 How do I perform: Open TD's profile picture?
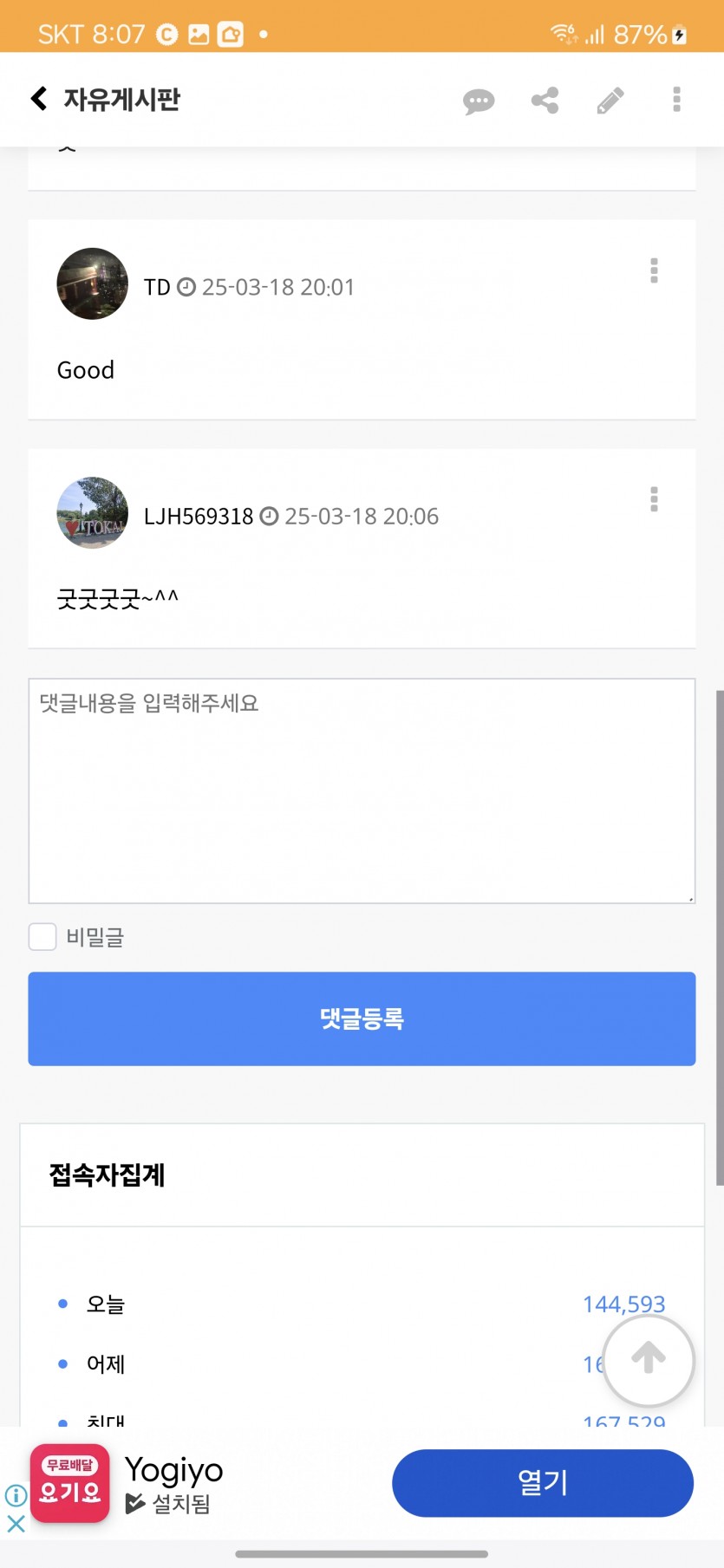tap(92, 284)
